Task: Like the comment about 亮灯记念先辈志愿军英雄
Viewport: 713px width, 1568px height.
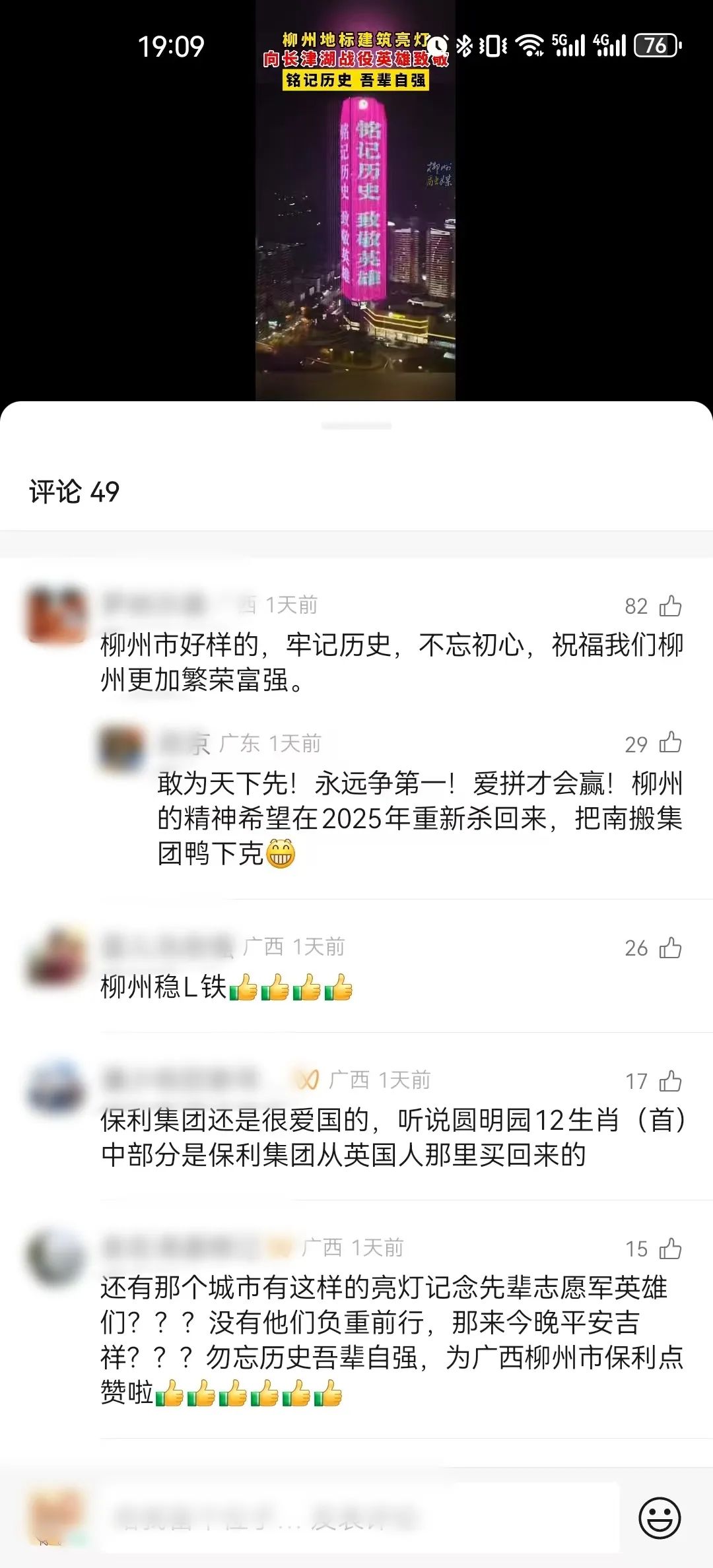Action: [670, 1249]
